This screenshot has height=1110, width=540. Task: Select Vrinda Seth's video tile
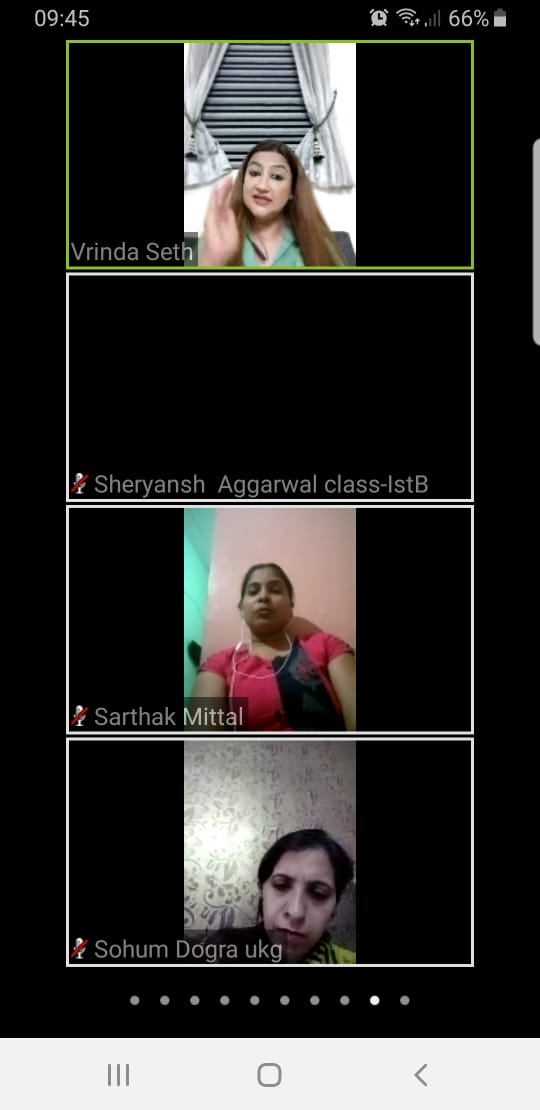coord(270,155)
